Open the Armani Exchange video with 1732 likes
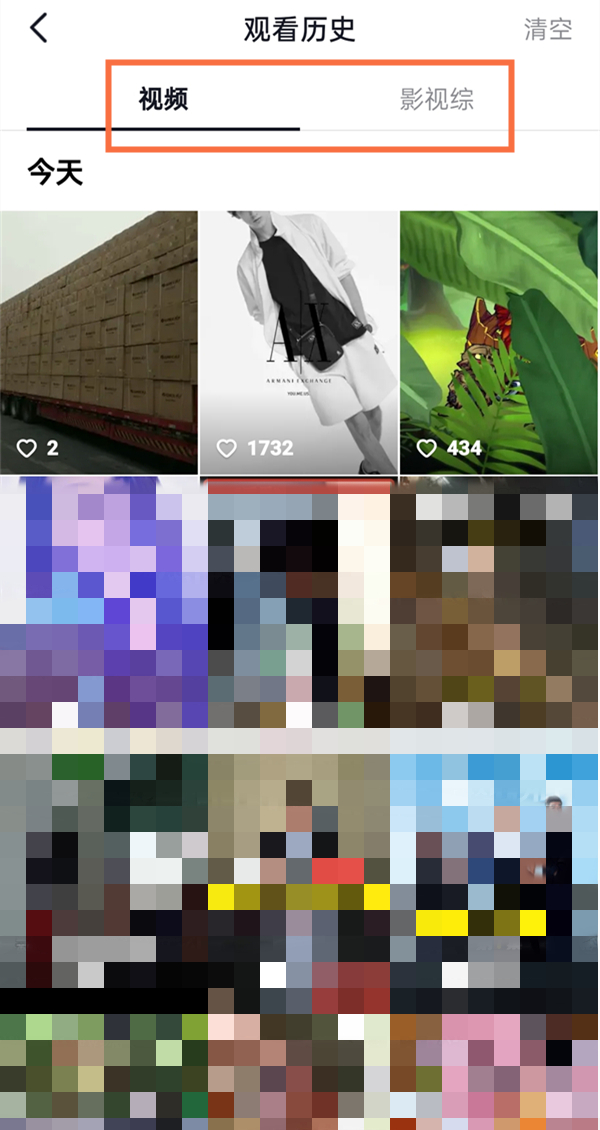Viewport: 600px width, 1130px height. 299,342
